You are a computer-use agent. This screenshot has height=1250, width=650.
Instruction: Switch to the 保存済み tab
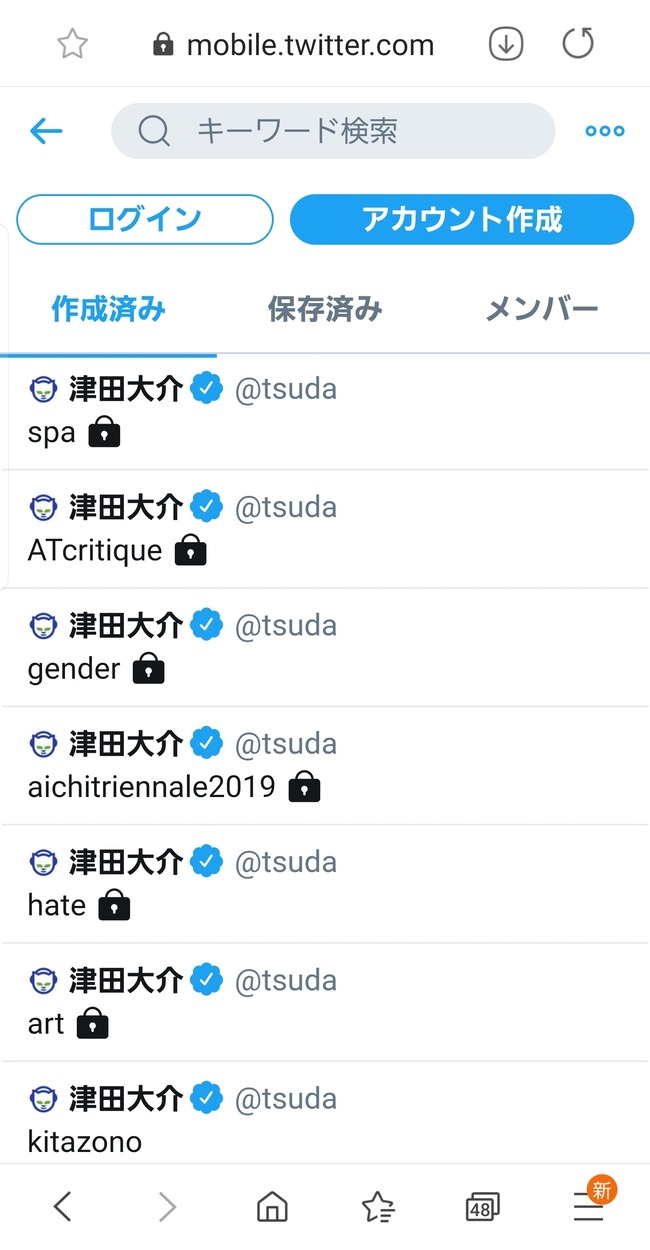pyautogui.click(x=325, y=309)
